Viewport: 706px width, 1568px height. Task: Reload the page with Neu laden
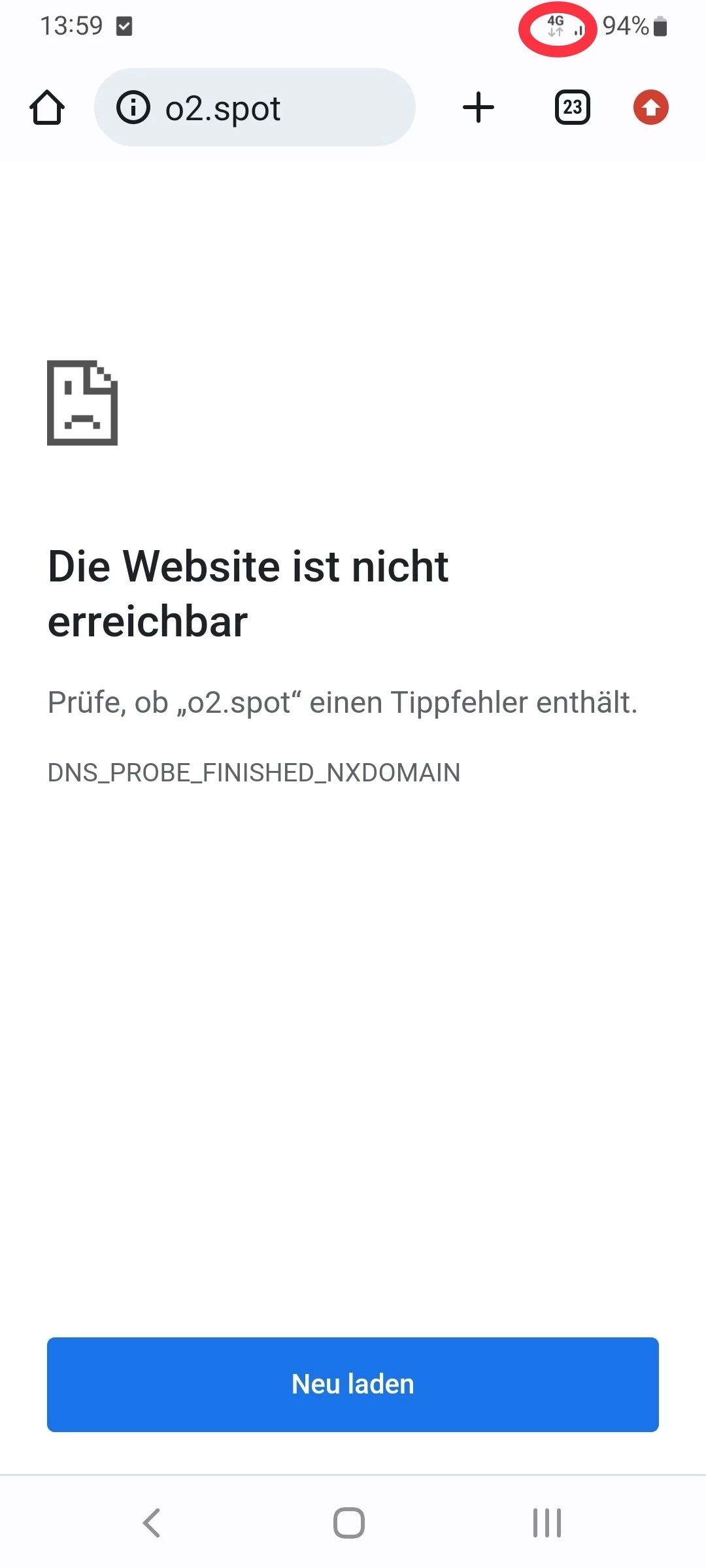click(353, 1384)
